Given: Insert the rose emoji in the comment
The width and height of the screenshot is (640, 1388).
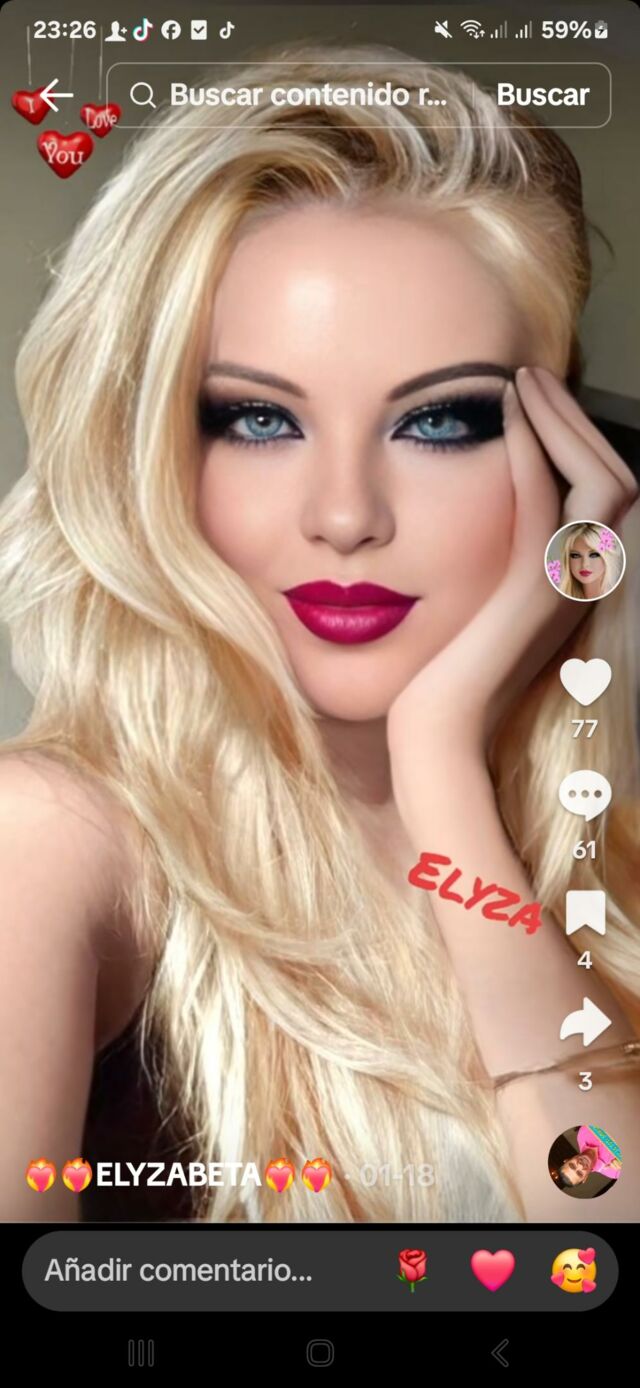Looking at the screenshot, I should point(412,1270).
